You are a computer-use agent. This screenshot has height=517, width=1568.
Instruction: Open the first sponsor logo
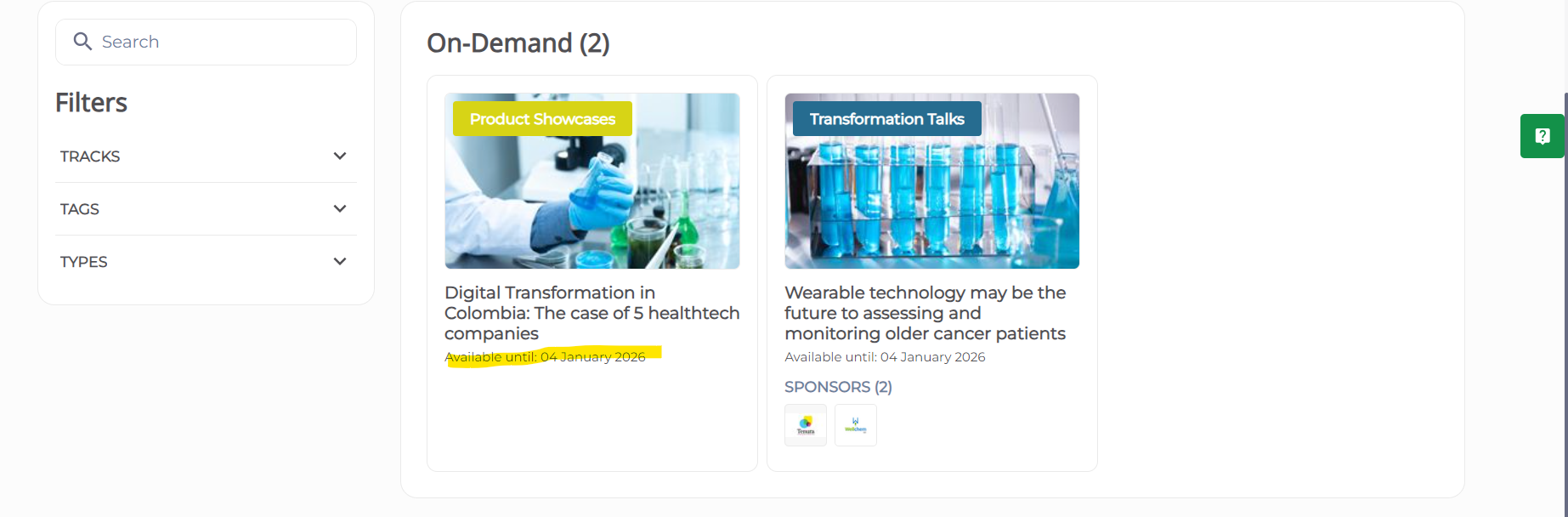point(806,425)
